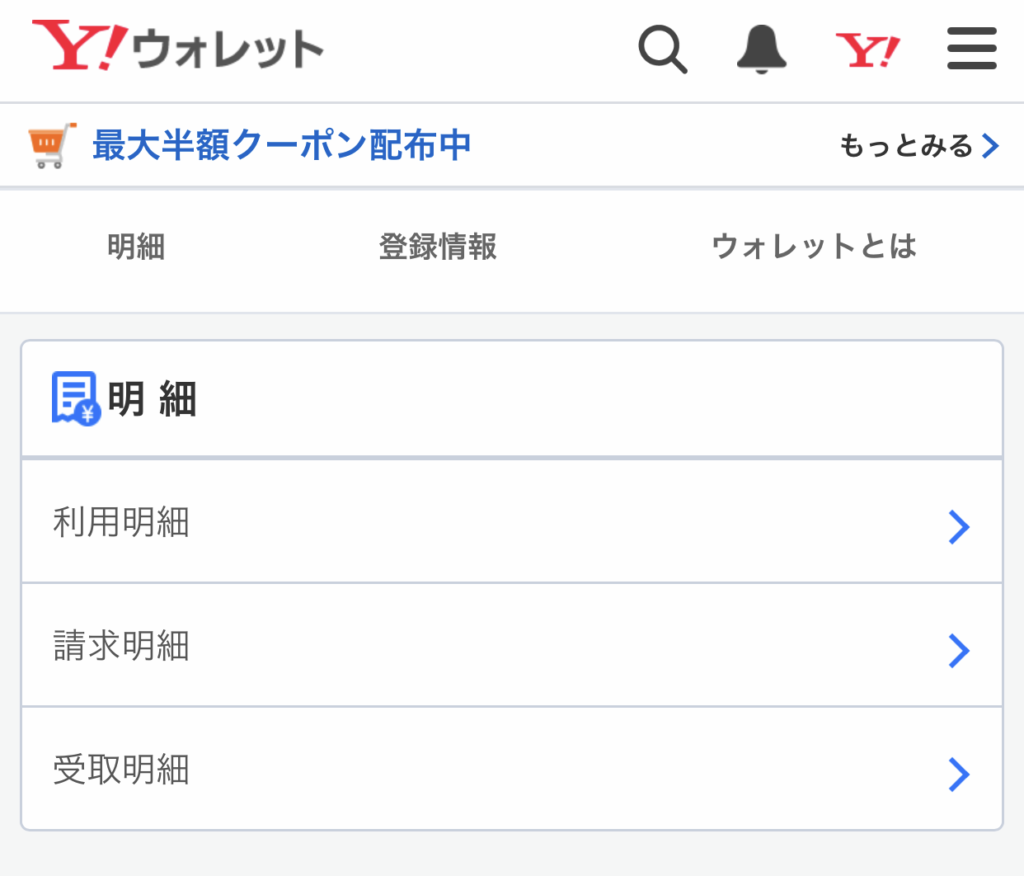Viewport: 1024px width, 876px height.
Task: Open the 最大半額クーポン配布中 banner
Action: tap(281, 146)
